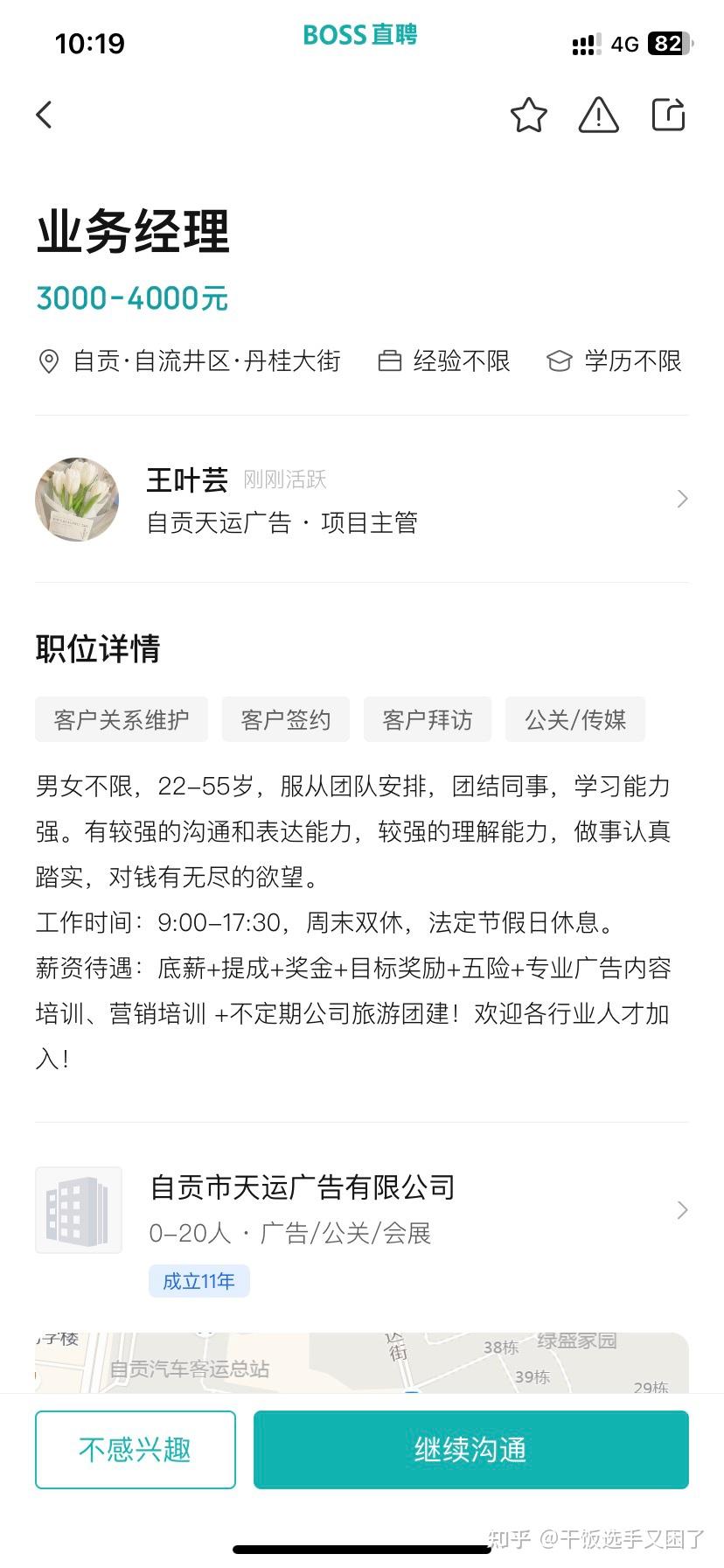724x1568 pixels.
Task: Tap 继续沟通 to keep chatting
Action: click(470, 1449)
